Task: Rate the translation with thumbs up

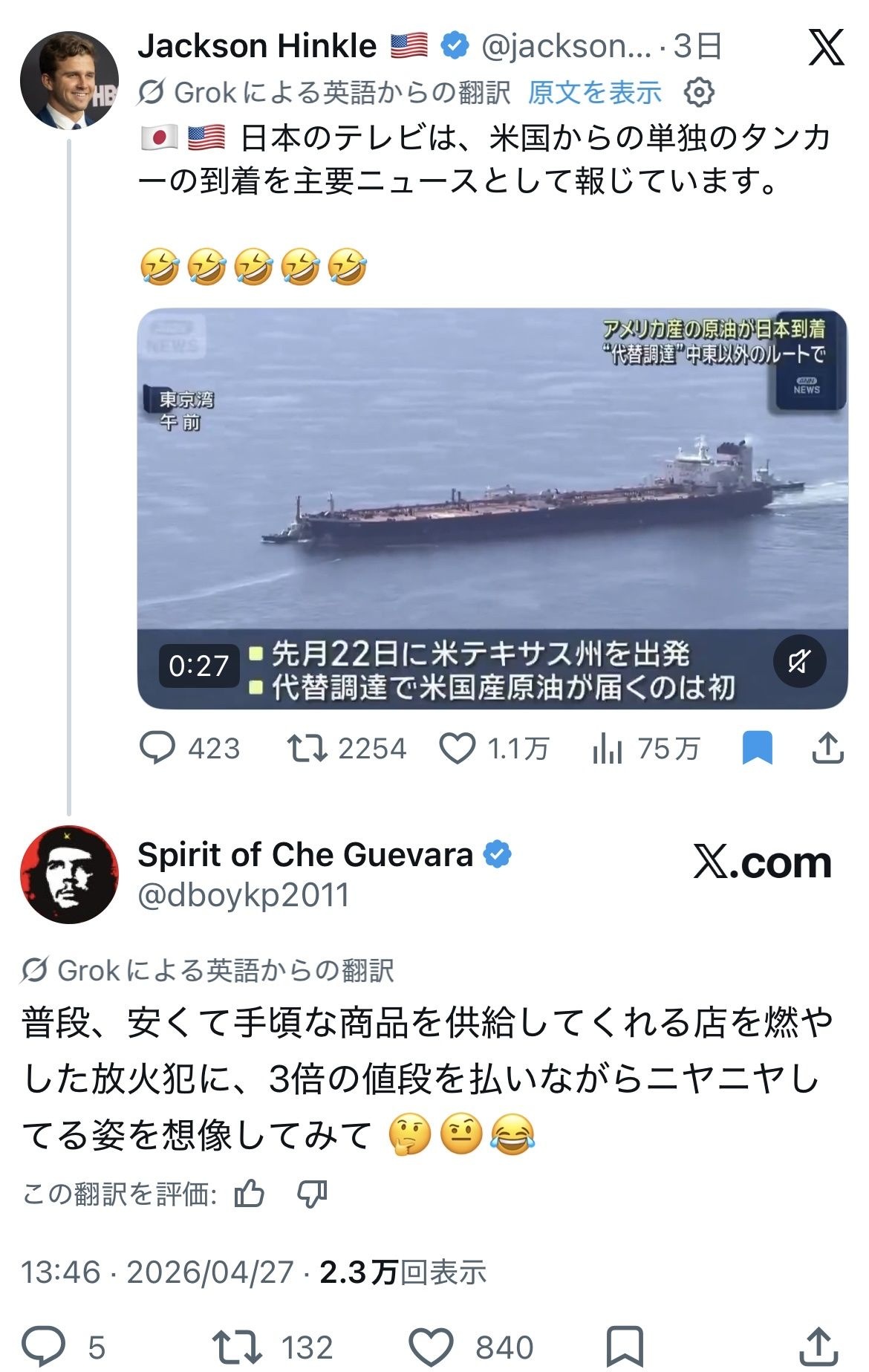Action: (250, 1194)
